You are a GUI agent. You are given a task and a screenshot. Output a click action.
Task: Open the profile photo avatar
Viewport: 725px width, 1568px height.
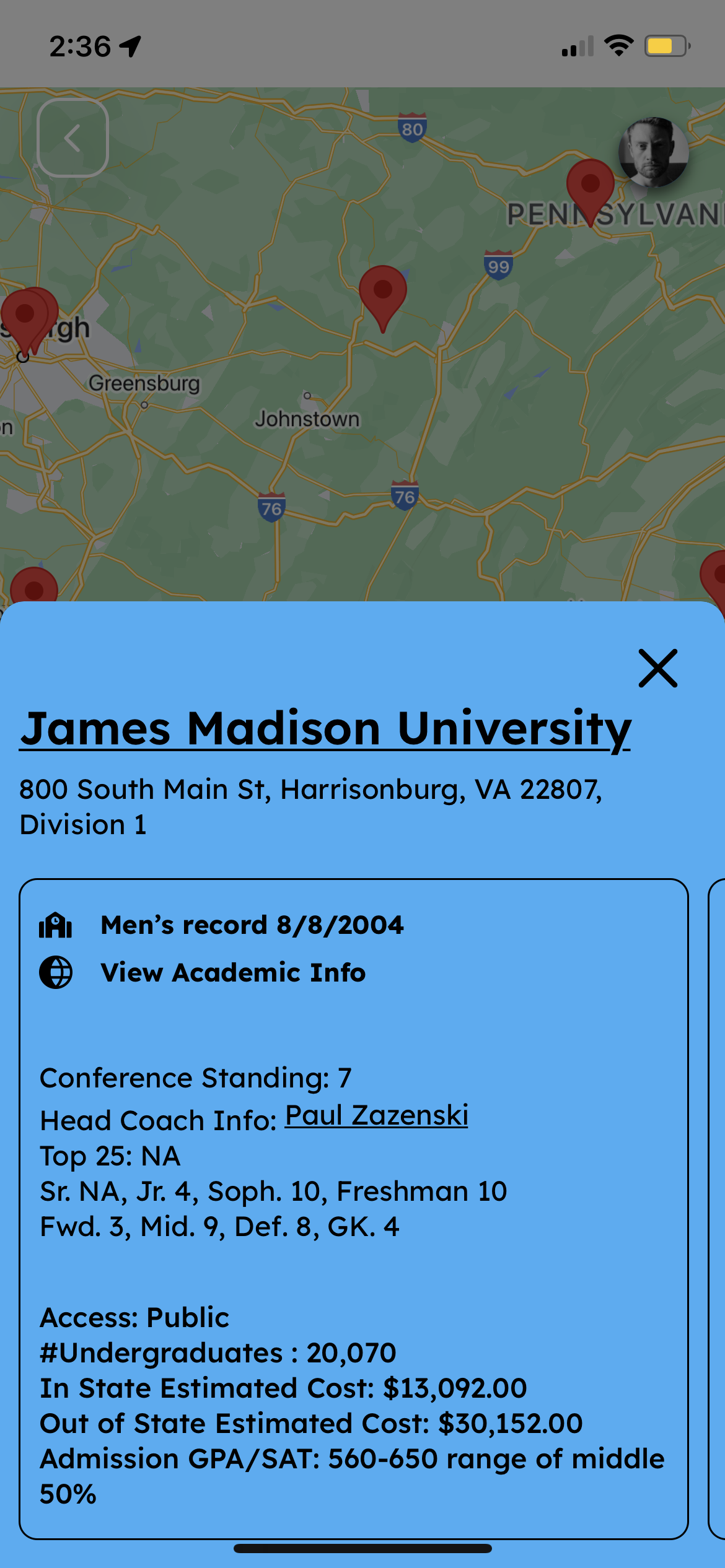tap(653, 152)
